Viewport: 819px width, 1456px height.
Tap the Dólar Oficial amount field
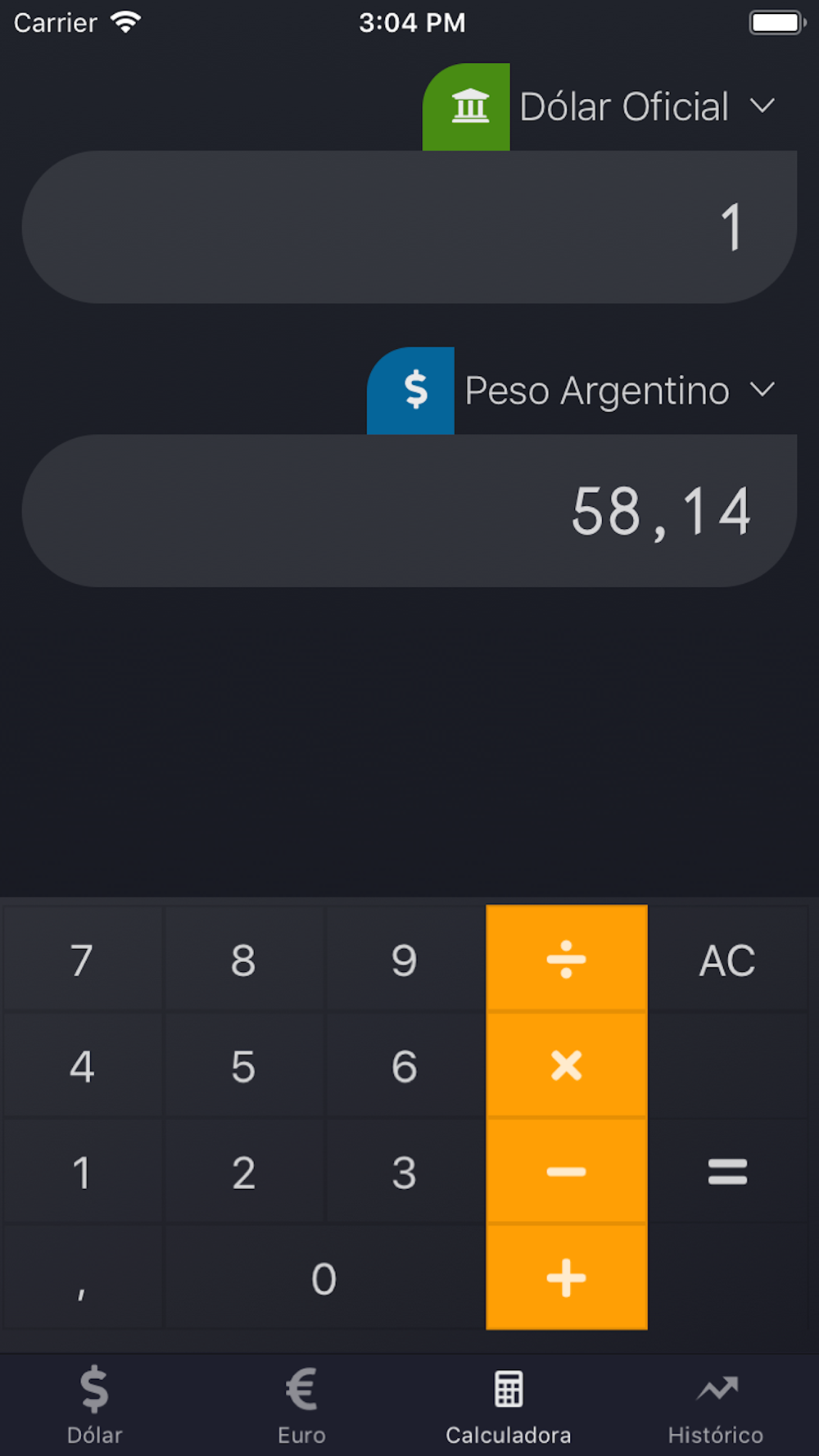[x=409, y=227]
